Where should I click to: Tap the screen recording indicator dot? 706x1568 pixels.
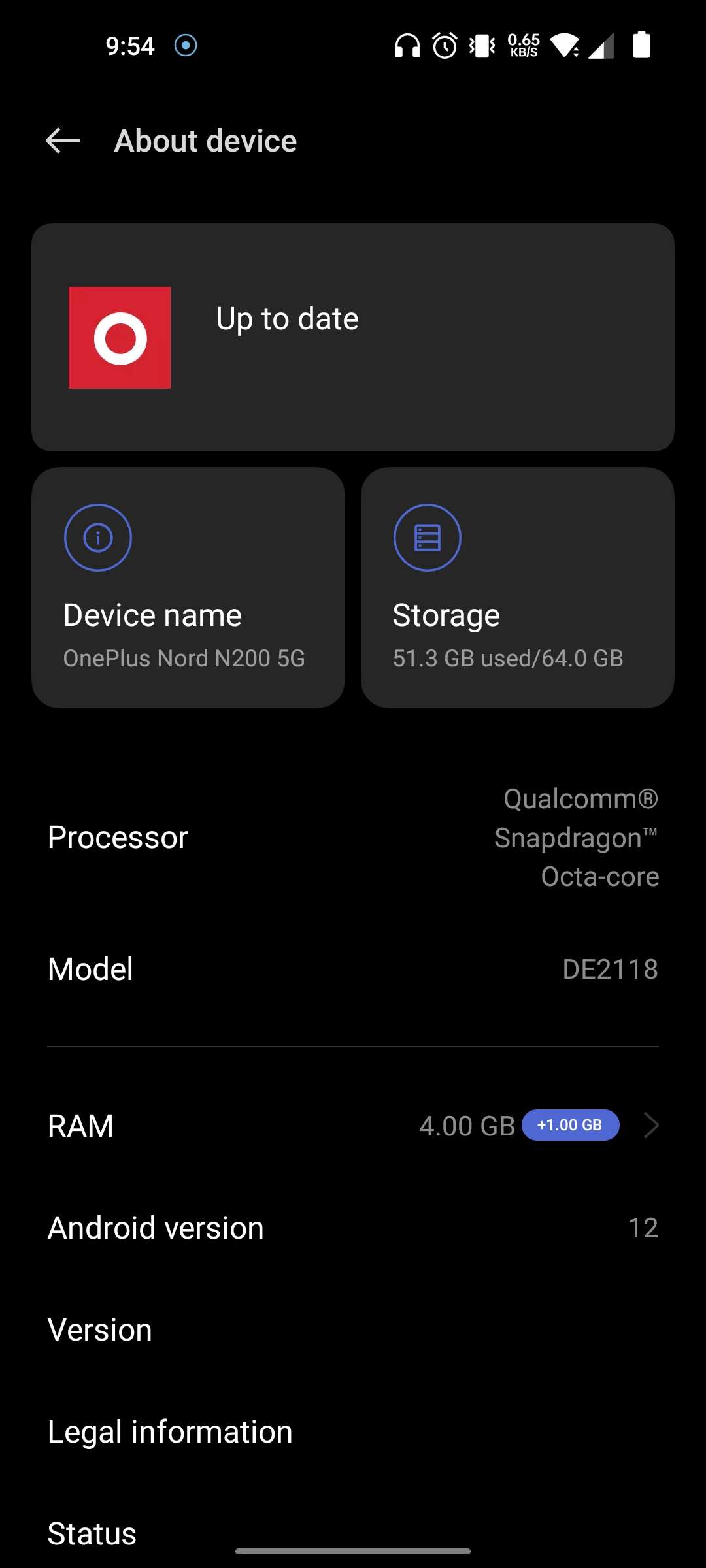pos(186,44)
